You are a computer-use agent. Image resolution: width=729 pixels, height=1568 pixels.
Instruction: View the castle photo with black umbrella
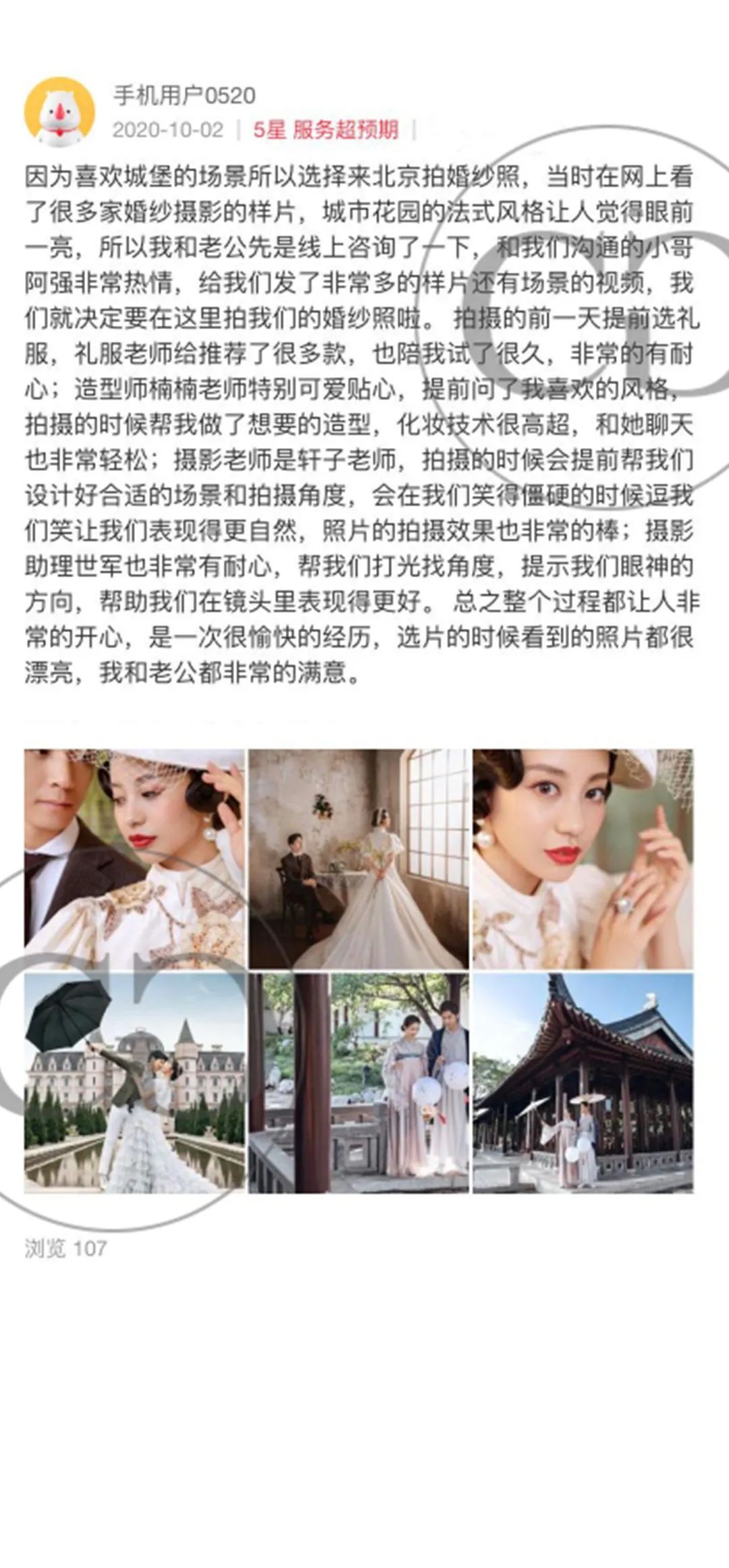pyautogui.click(x=134, y=1082)
